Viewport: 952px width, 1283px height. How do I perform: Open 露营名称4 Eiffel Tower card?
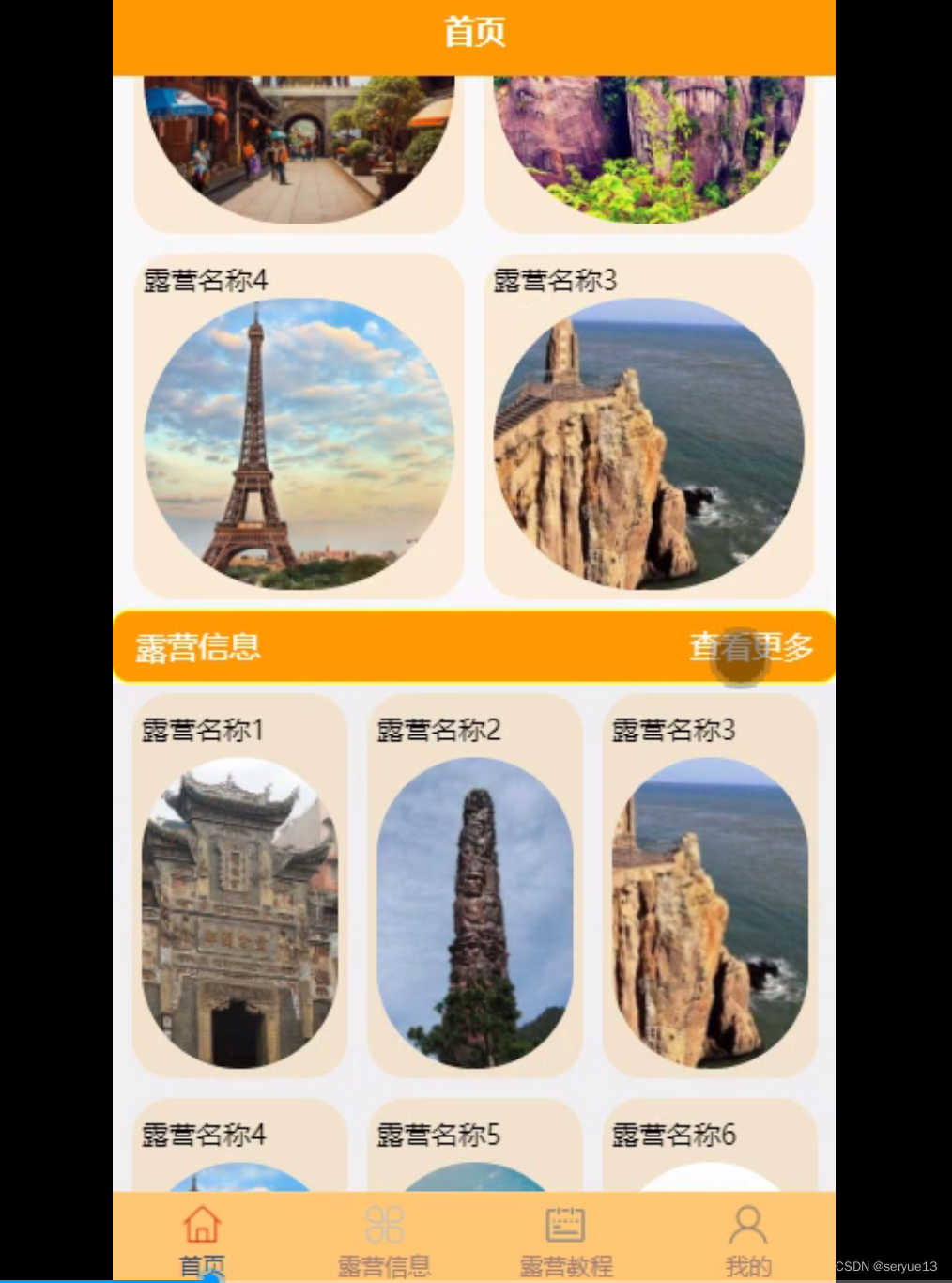tap(299, 427)
